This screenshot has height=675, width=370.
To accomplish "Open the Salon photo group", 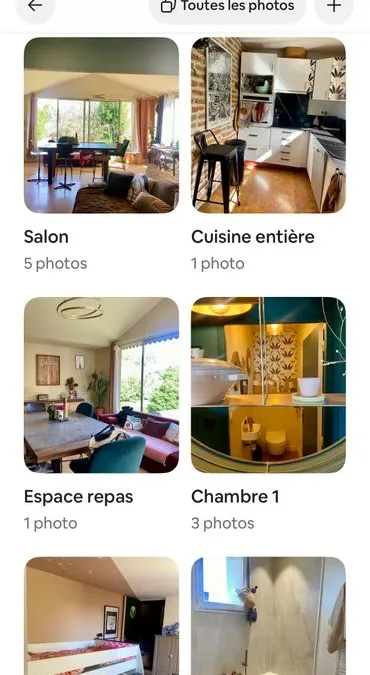I will click(x=101, y=125).
